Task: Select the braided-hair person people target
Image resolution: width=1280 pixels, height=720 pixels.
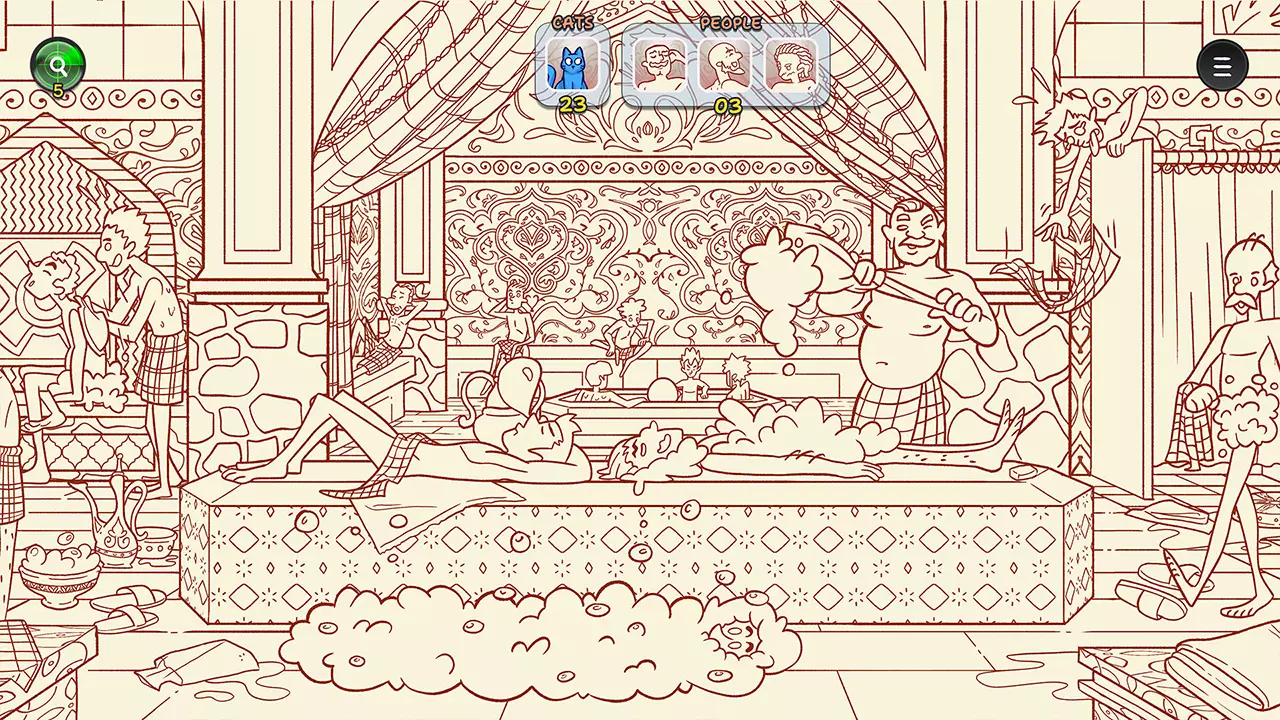Action: 792,66
